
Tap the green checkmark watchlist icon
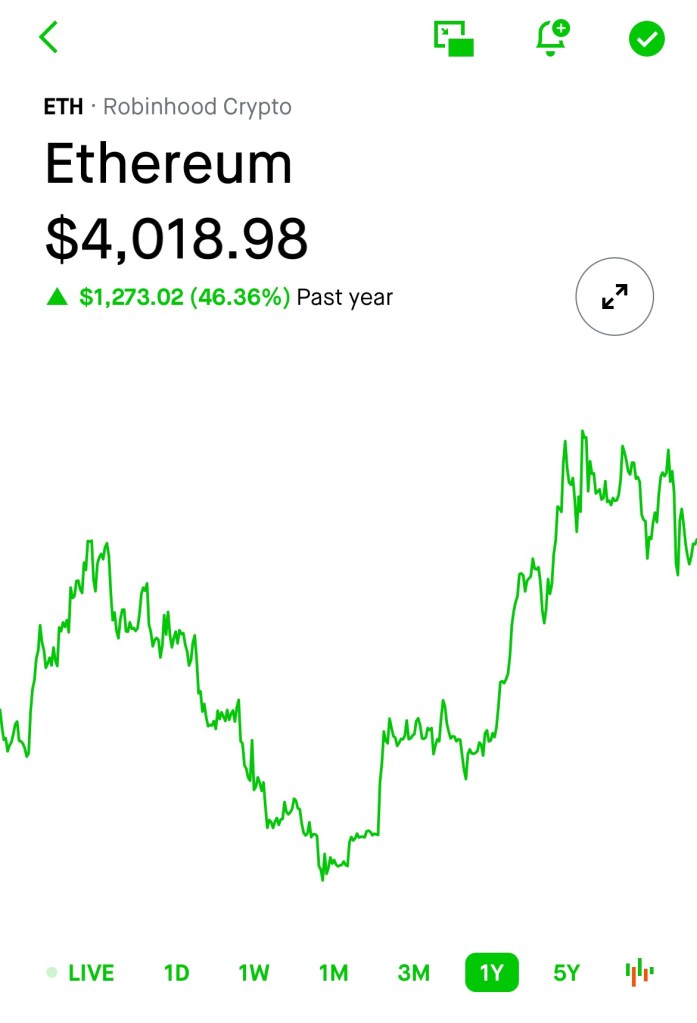(647, 39)
